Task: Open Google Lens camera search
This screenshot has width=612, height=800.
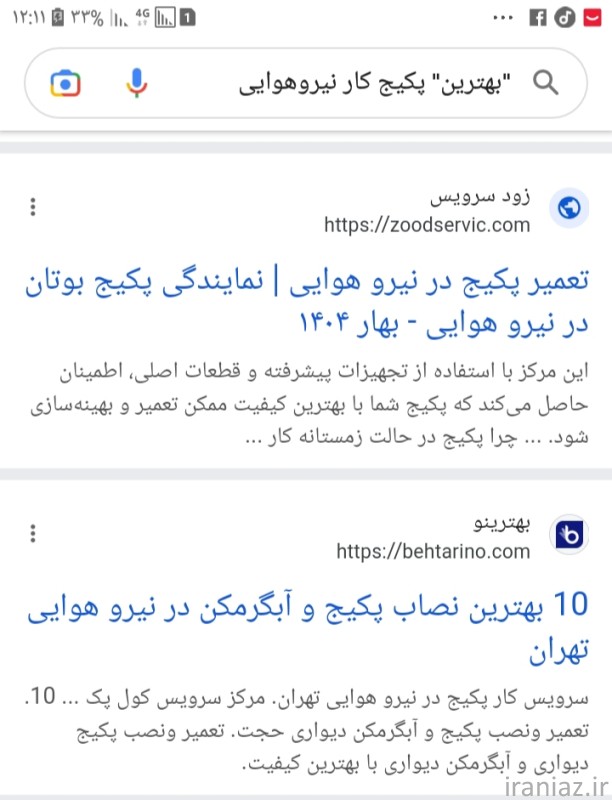Action: pyautogui.click(x=66, y=83)
